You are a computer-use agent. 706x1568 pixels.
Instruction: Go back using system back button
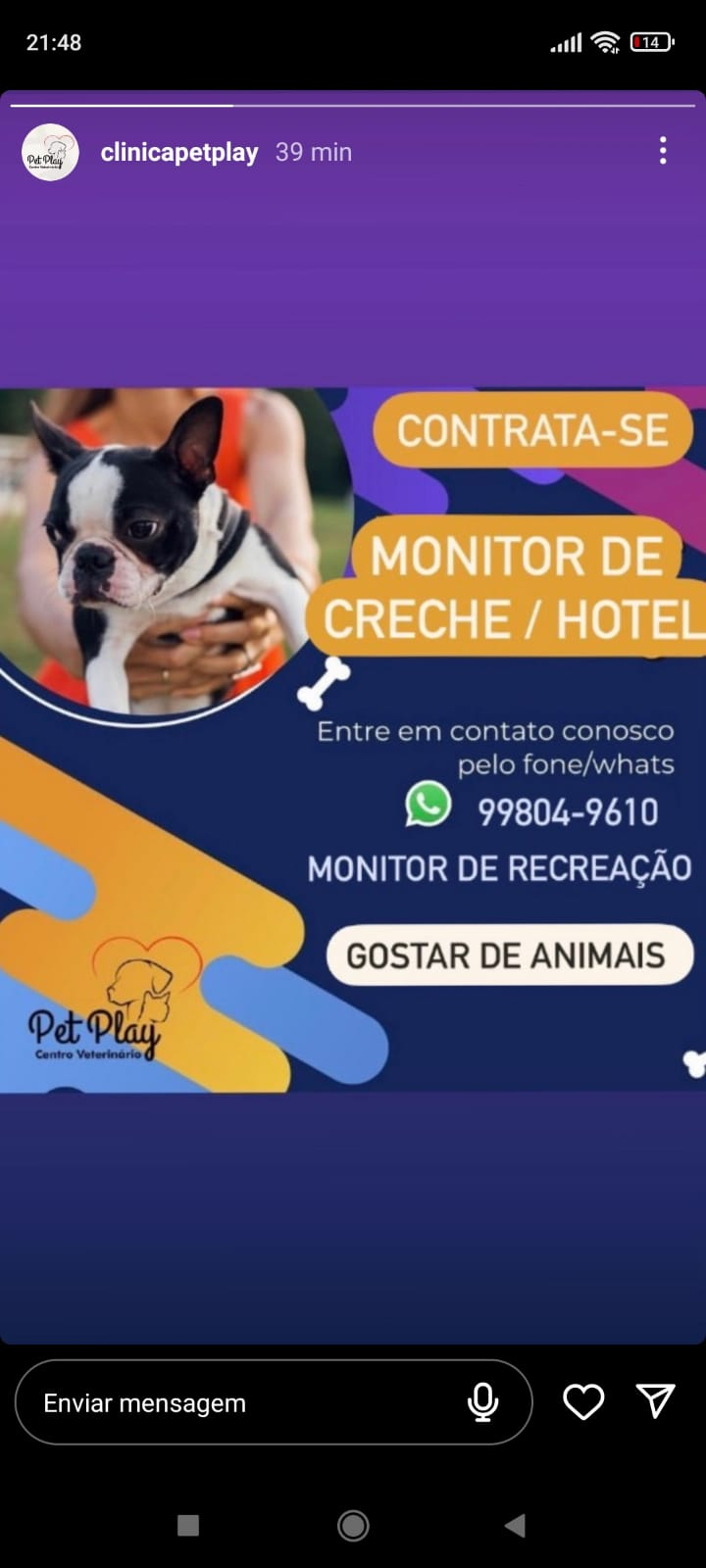(x=516, y=1525)
